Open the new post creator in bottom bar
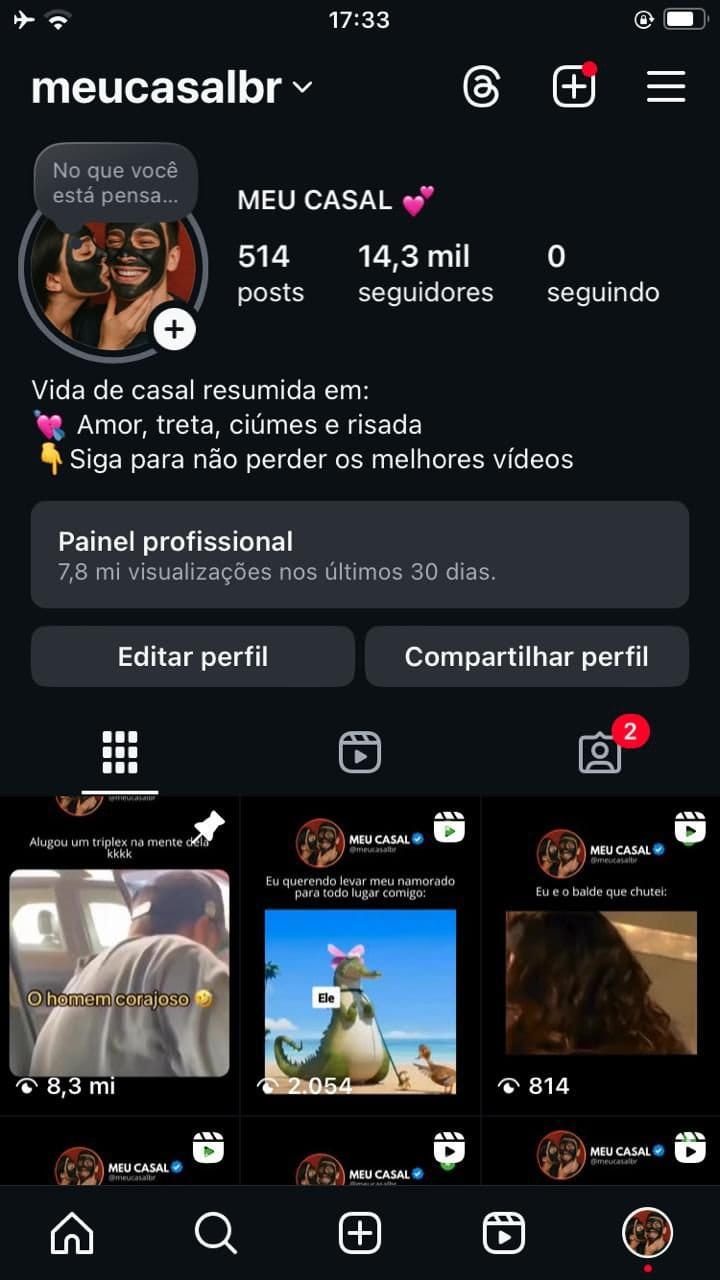 coord(360,1233)
